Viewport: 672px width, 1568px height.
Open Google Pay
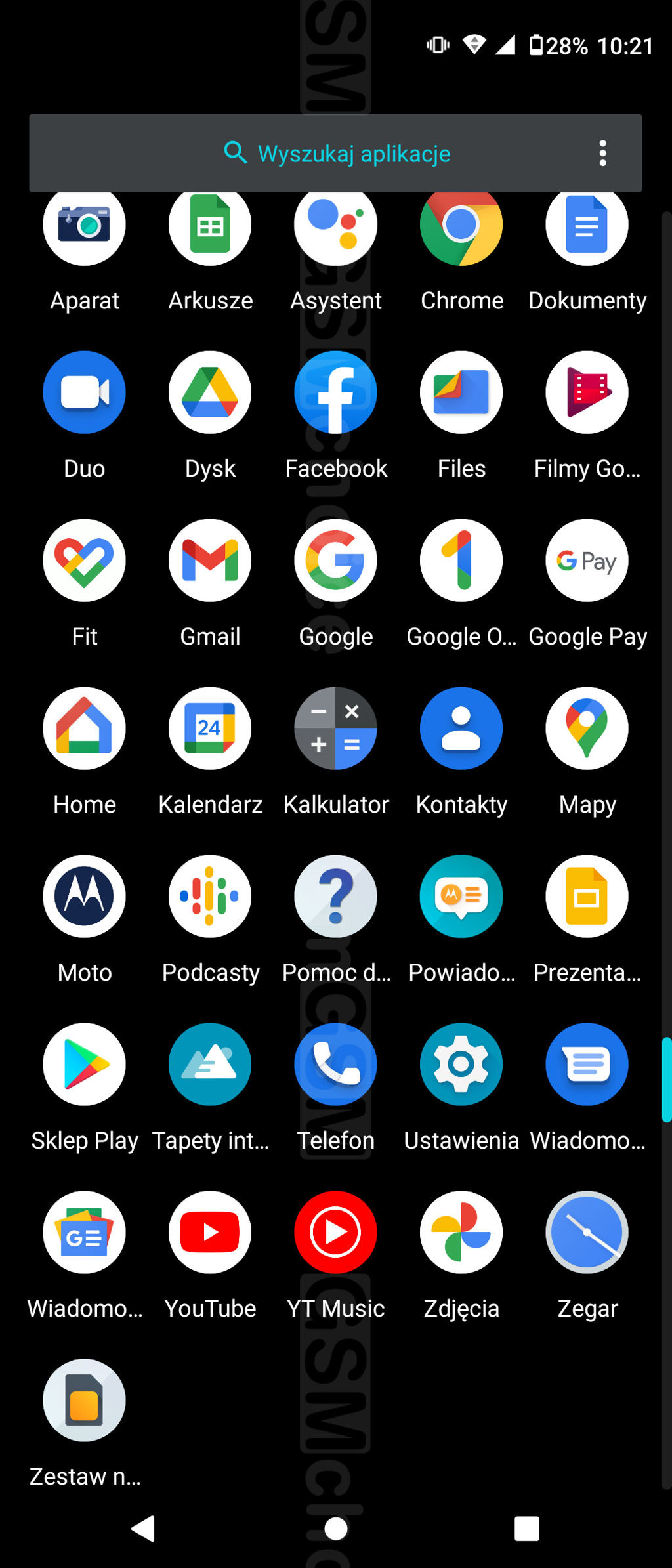(587, 561)
